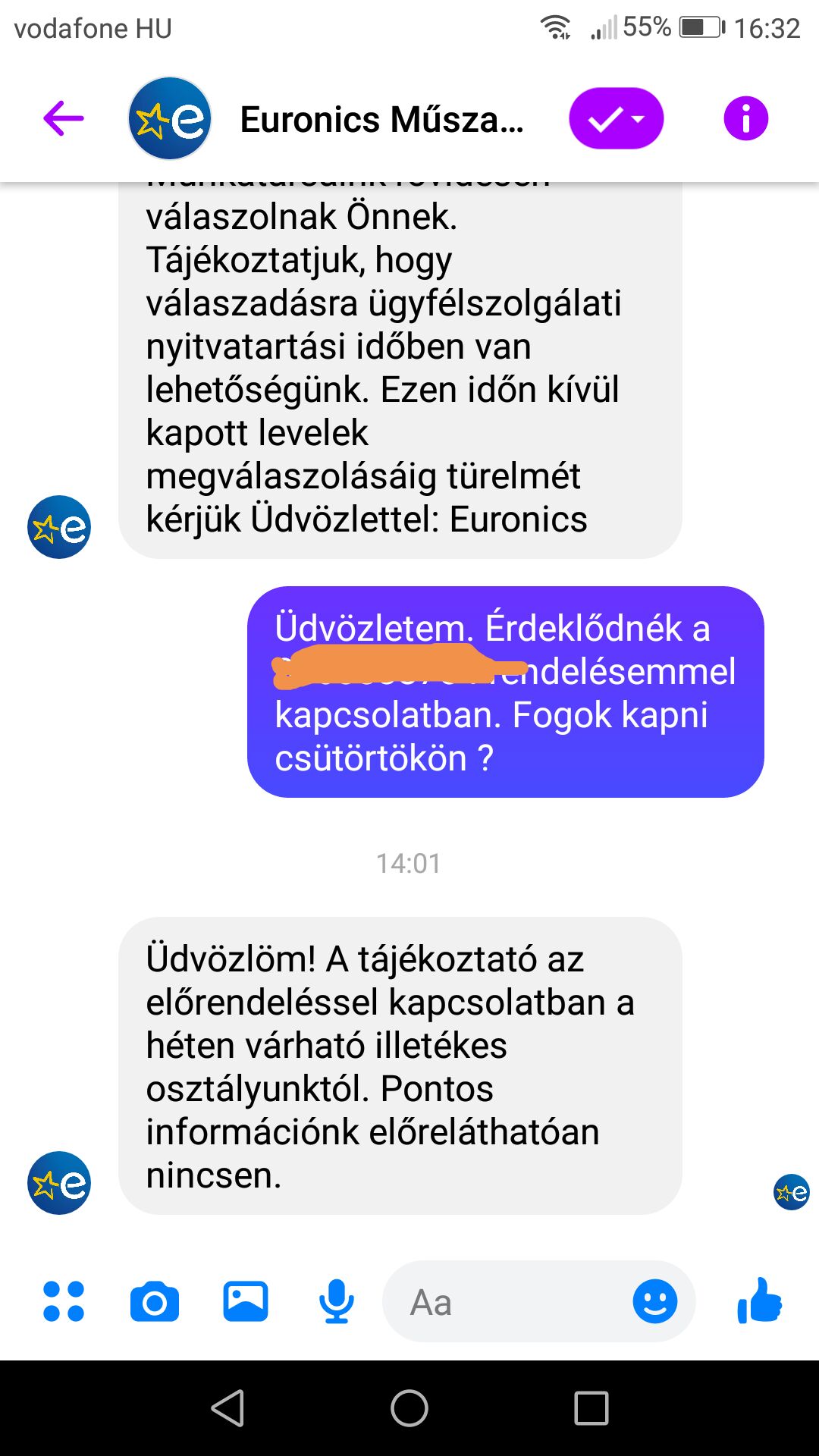Open the purple checkmark dropdown
Screen dimensions: 819x1456
coord(617,119)
